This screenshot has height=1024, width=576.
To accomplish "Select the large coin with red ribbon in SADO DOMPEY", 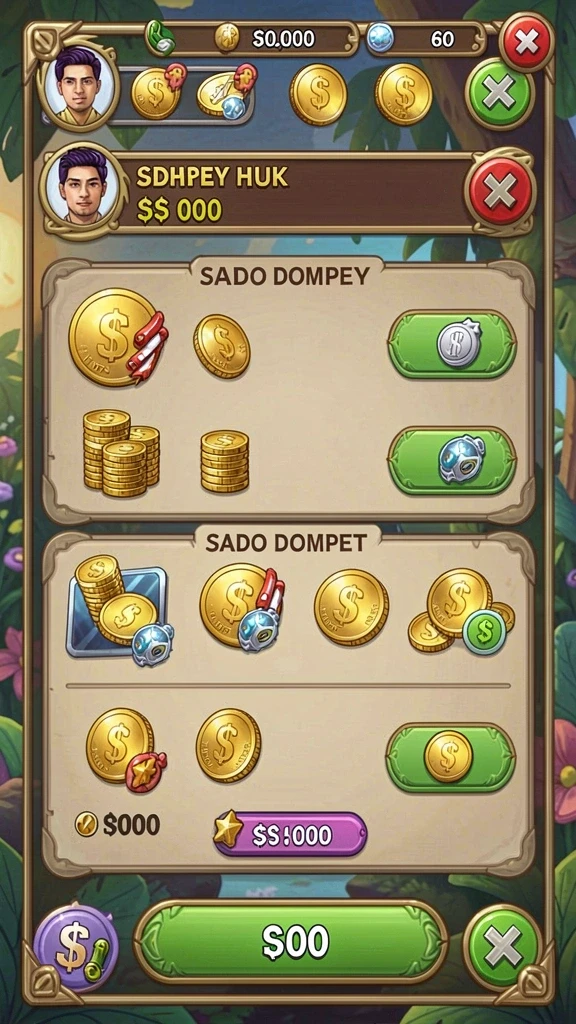I will 118,337.
